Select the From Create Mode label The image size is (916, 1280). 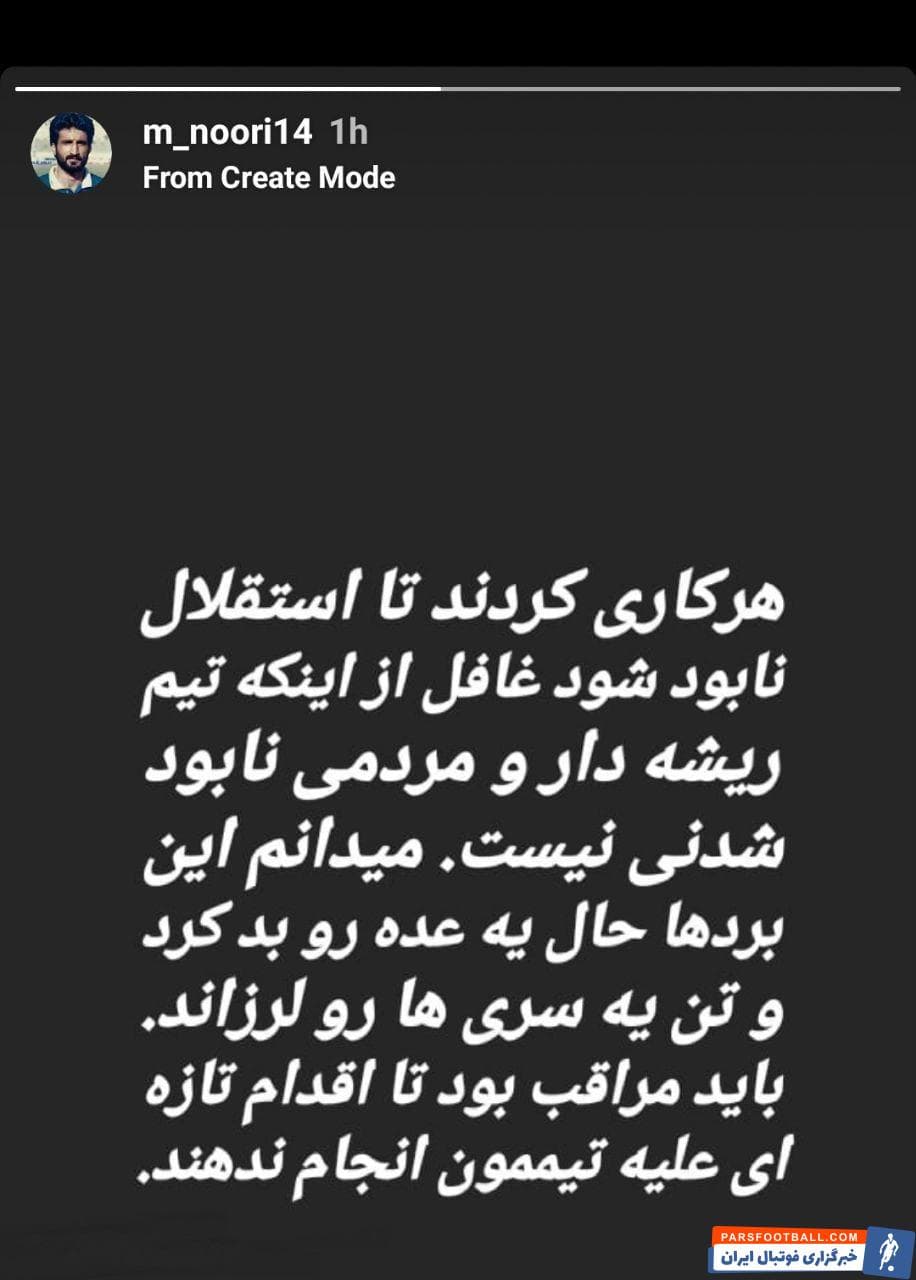(270, 180)
